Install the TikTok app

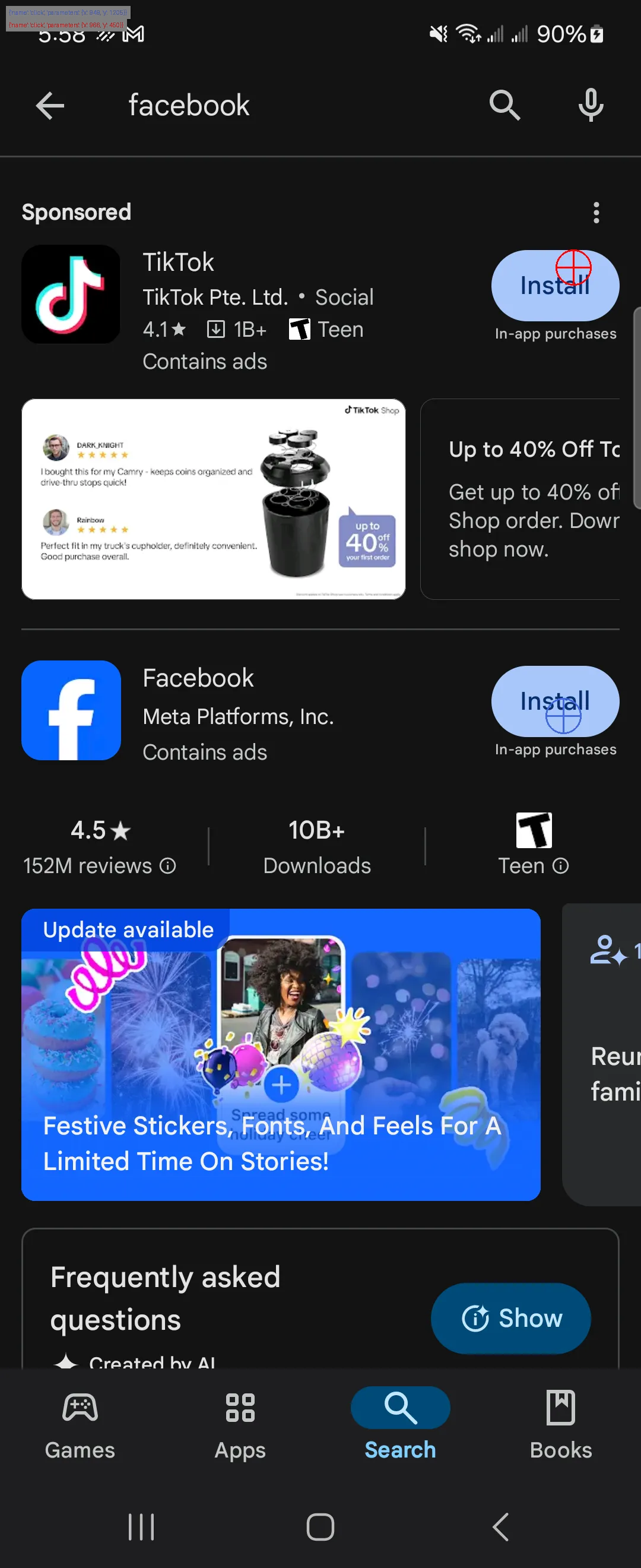coord(554,286)
